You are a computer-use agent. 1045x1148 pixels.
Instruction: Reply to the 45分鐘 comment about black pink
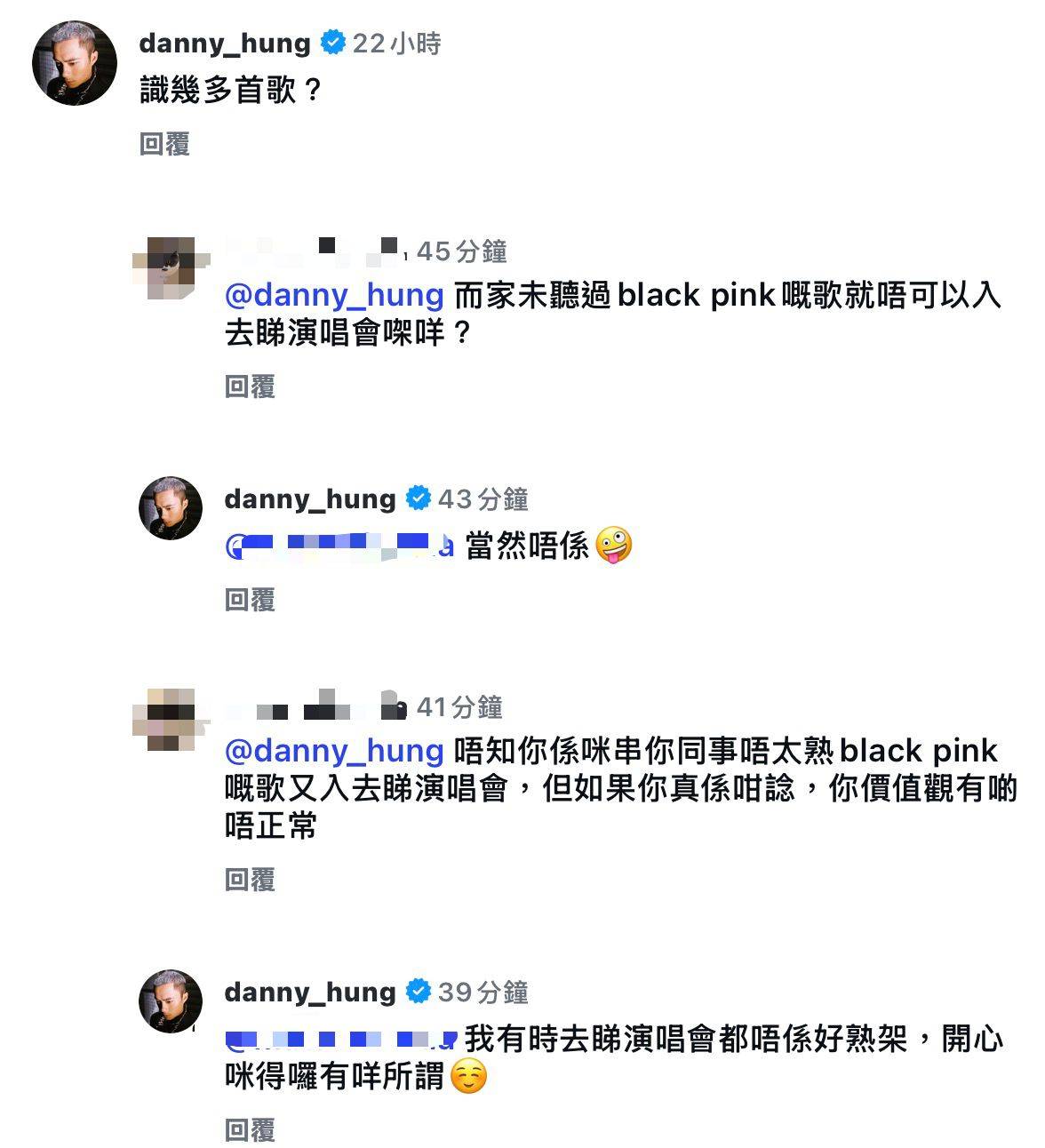coord(250,387)
